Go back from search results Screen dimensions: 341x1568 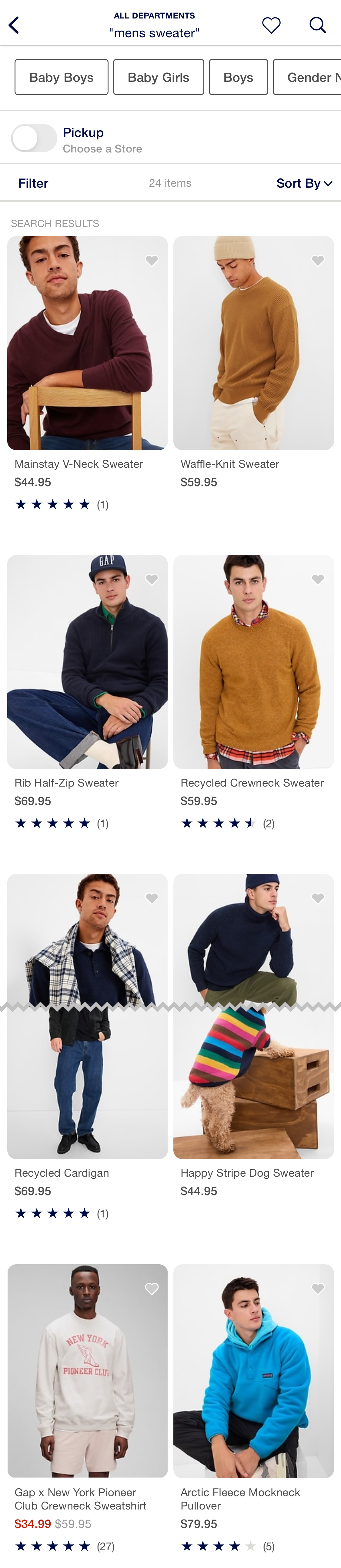click(x=14, y=25)
